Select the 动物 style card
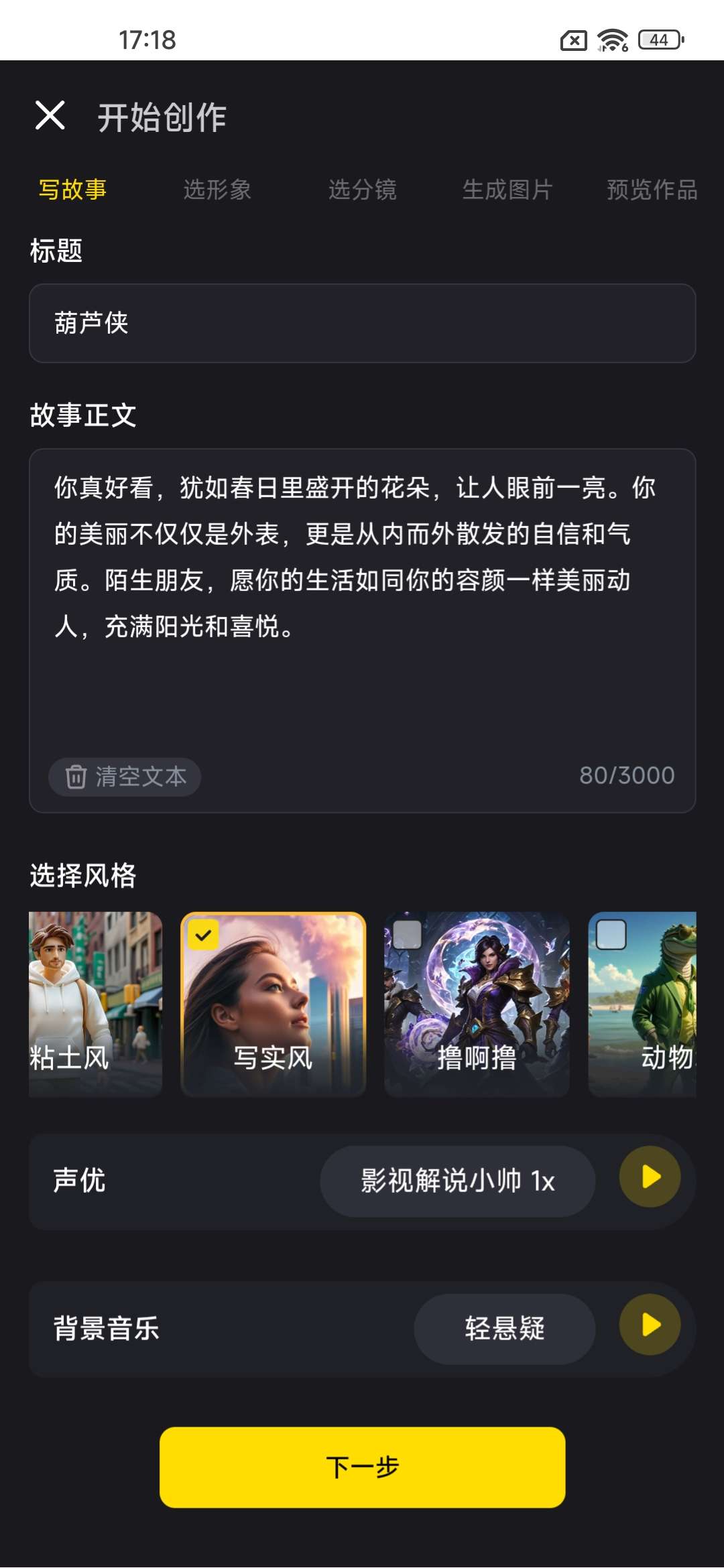 click(x=642, y=1004)
